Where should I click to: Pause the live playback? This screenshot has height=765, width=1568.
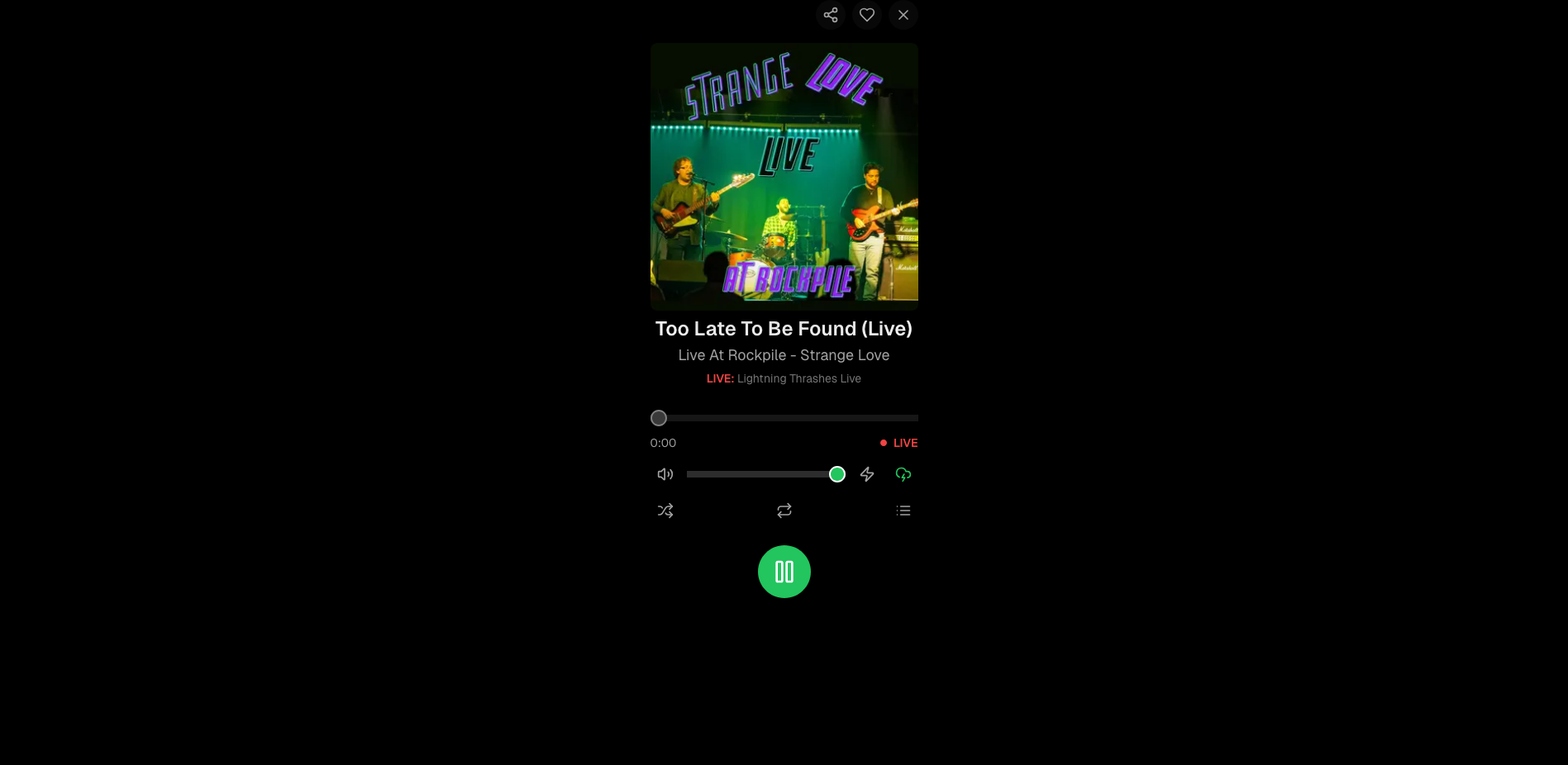784,572
